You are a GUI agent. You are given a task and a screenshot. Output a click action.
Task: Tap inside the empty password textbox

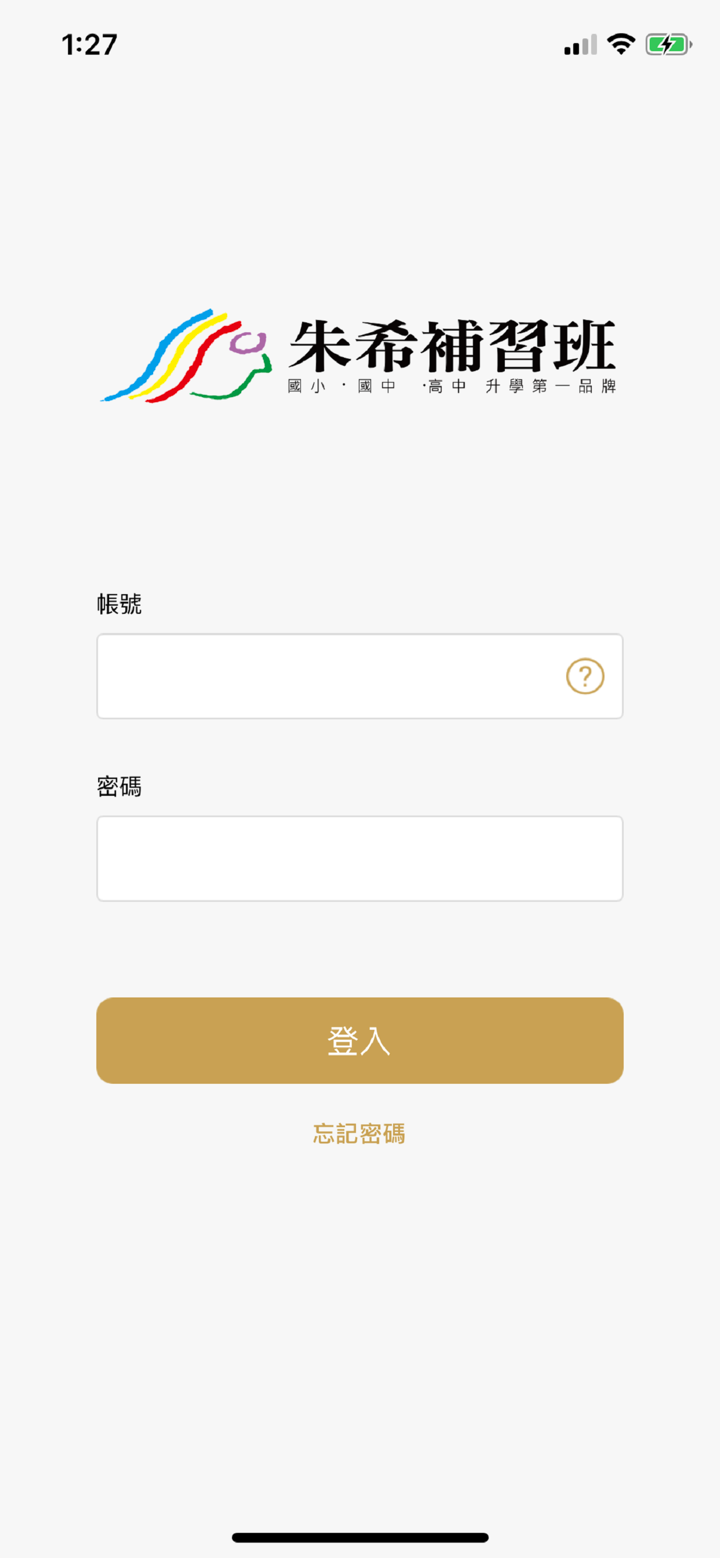359,858
